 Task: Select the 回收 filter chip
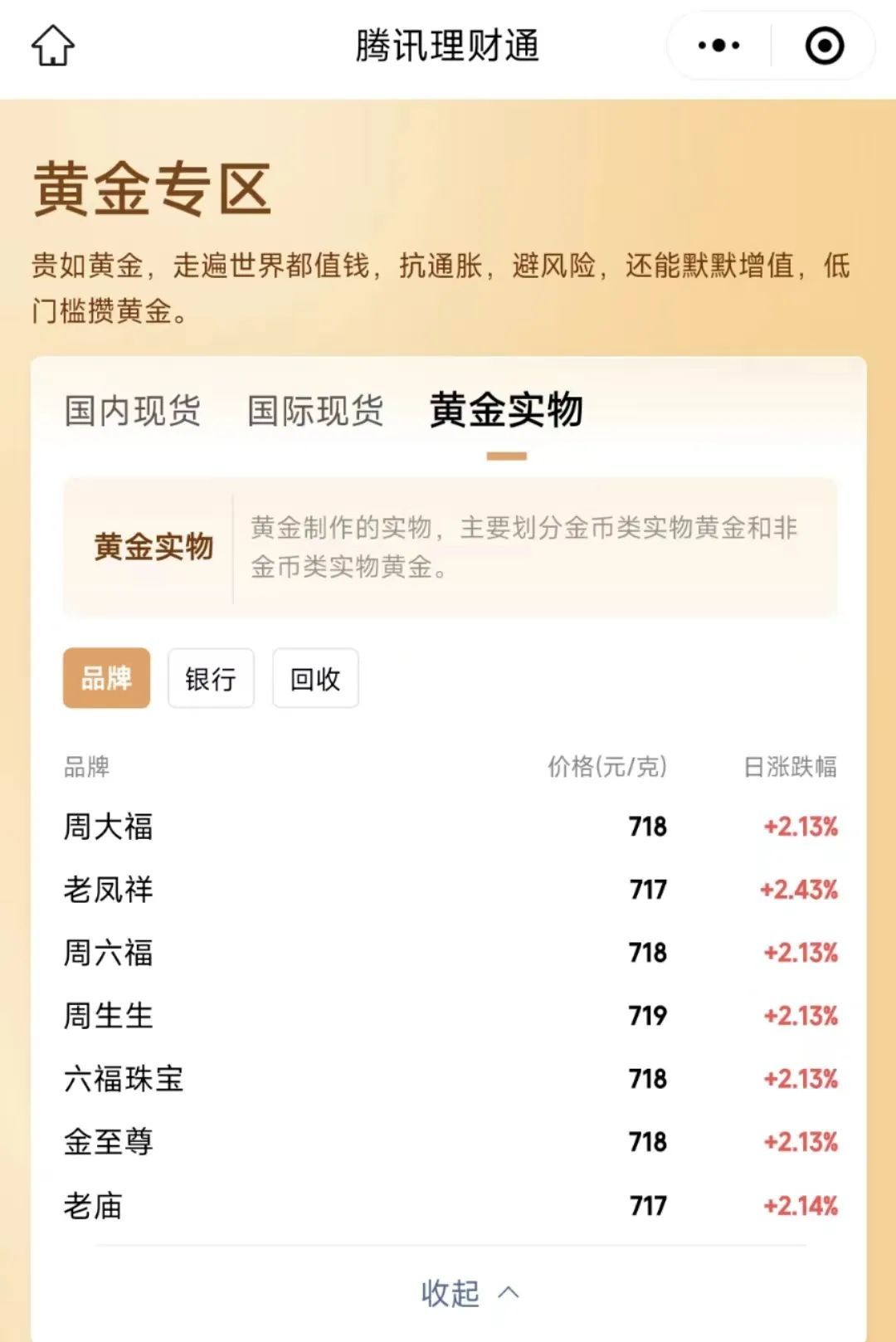click(x=315, y=678)
